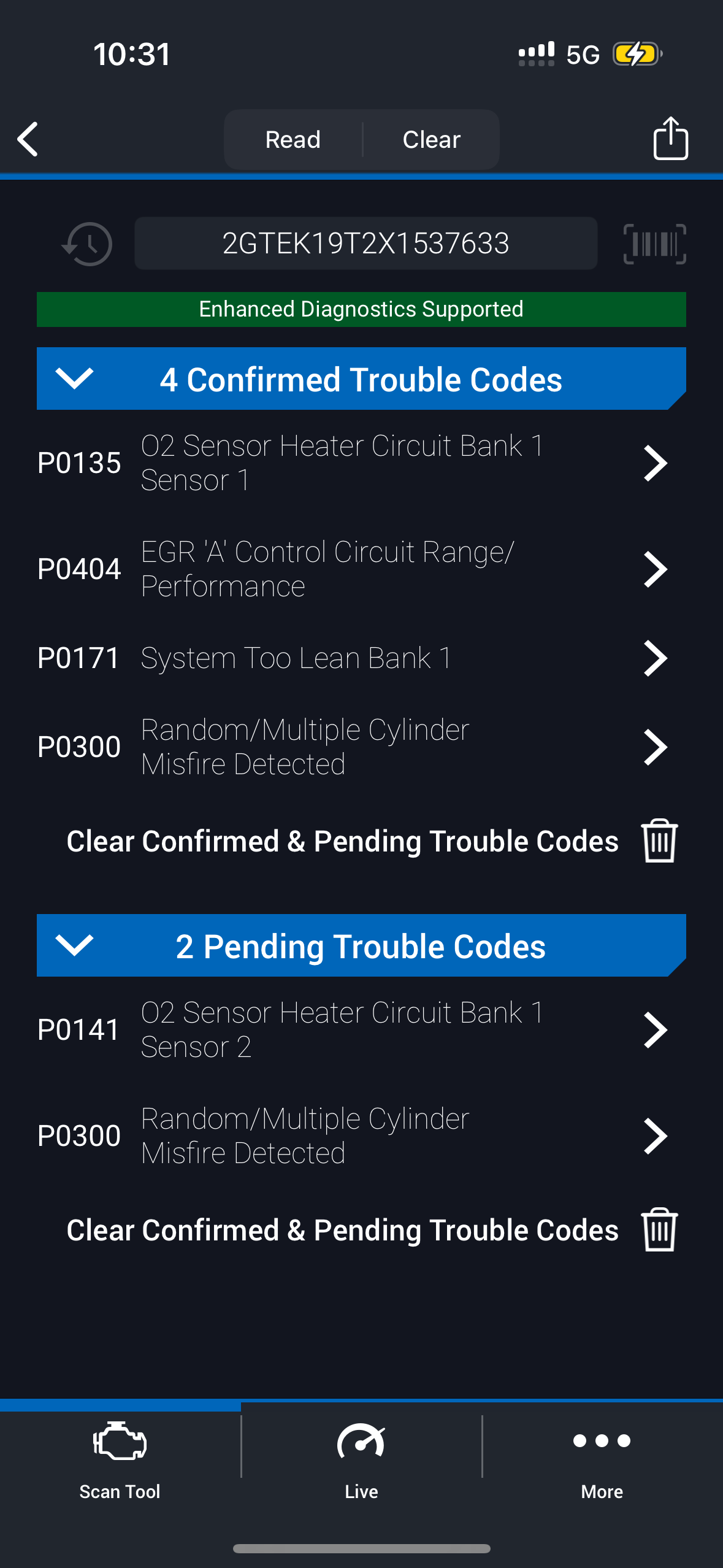The height and width of the screenshot is (1568, 723).
Task: Edit the VIN number field
Action: pyautogui.click(x=365, y=244)
